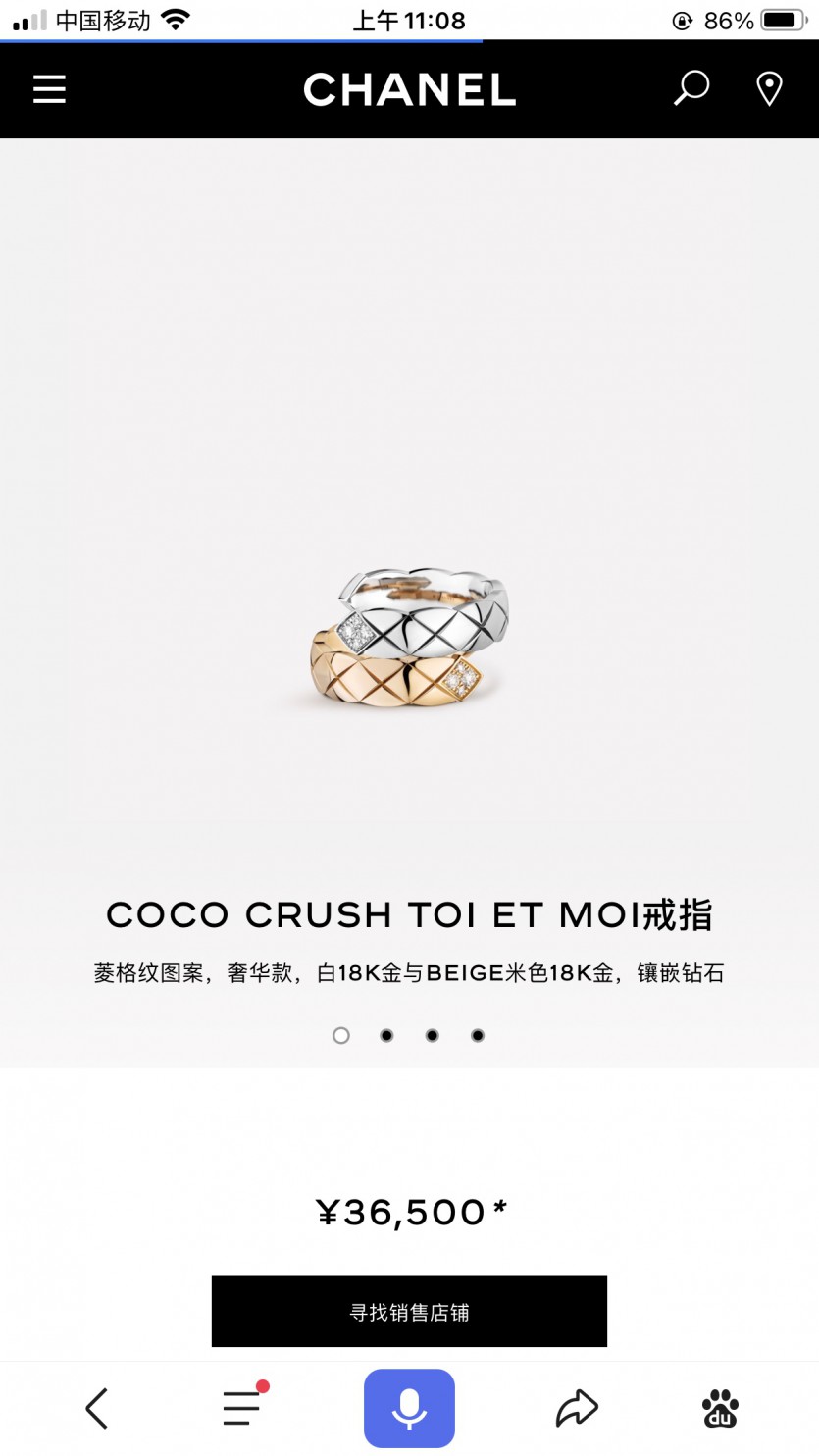Screen dimensions: 819x1456
Task: Tap the 寻找销售店铺 button
Action: [409, 1312]
